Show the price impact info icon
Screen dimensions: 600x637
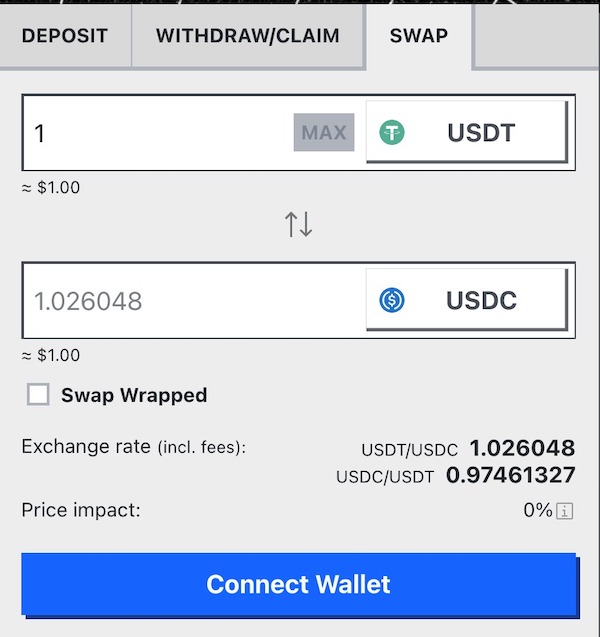(x=565, y=511)
